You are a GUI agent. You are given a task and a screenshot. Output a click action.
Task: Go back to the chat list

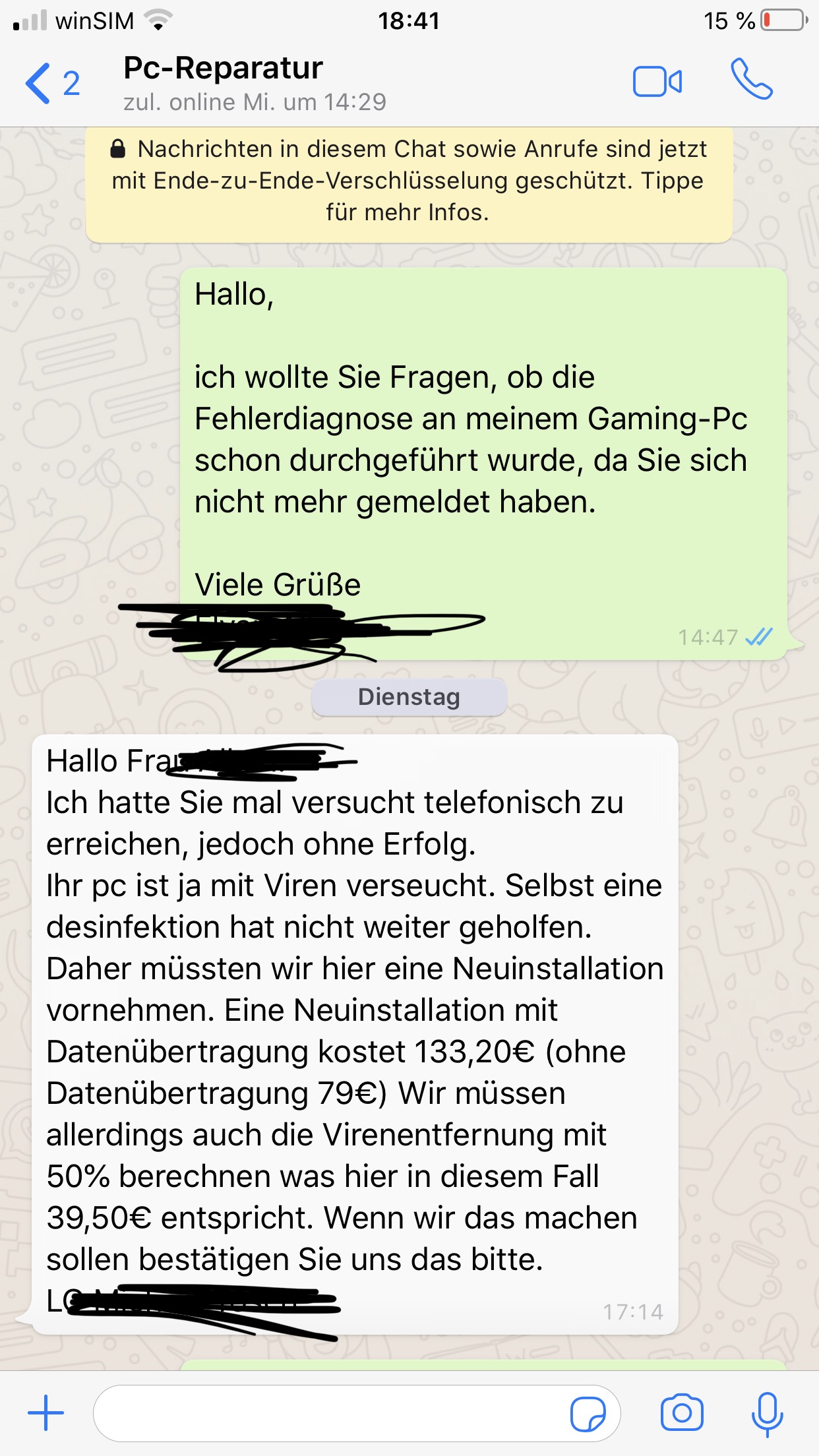click(51, 83)
